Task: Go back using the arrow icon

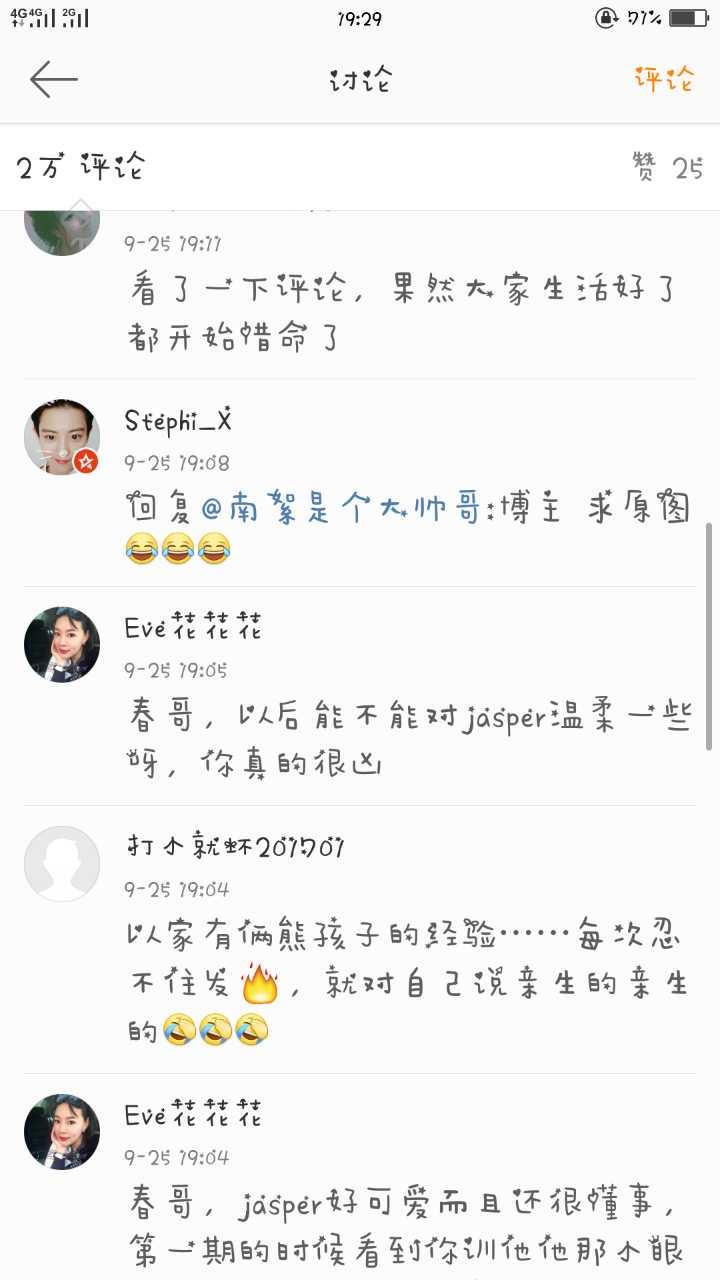Action: click(53, 79)
